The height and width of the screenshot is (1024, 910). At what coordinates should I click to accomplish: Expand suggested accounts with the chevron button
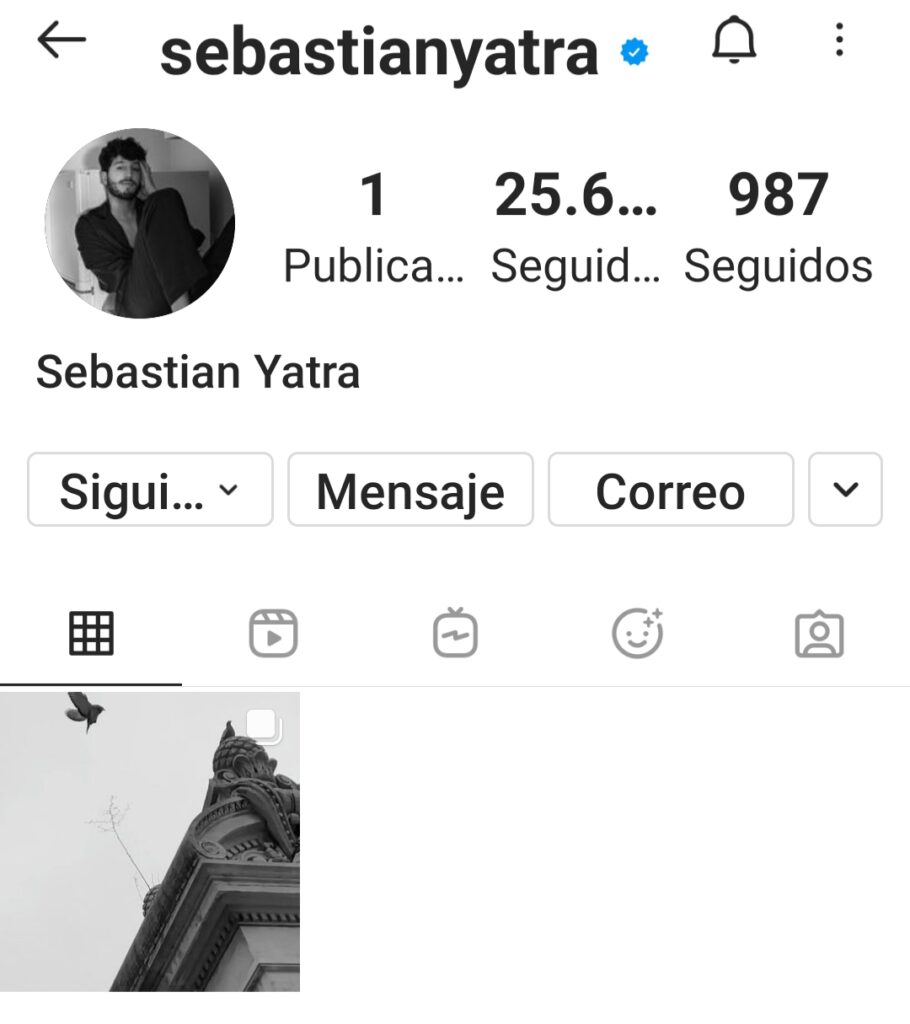coord(845,490)
